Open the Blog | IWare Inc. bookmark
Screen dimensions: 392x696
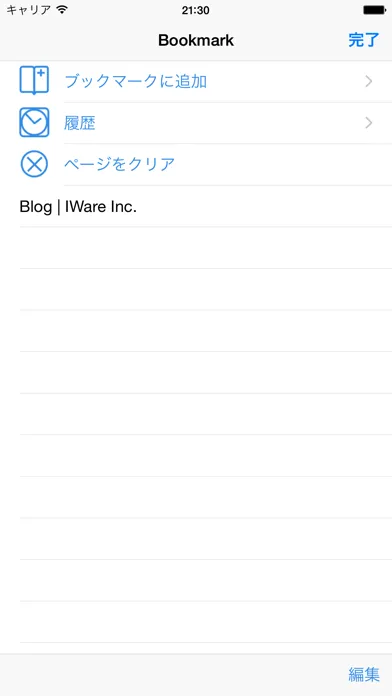(x=196, y=206)
